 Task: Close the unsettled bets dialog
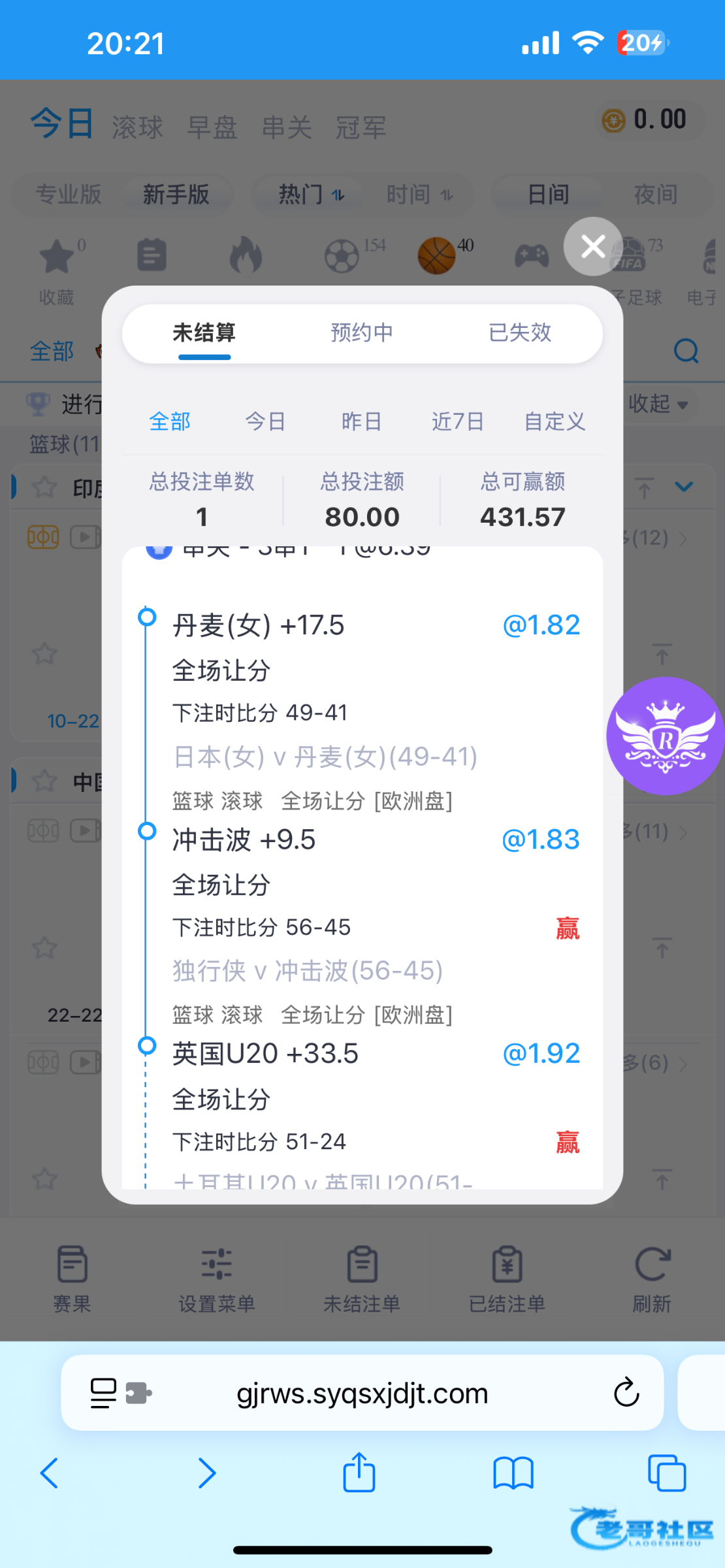(x=593, y=246)
